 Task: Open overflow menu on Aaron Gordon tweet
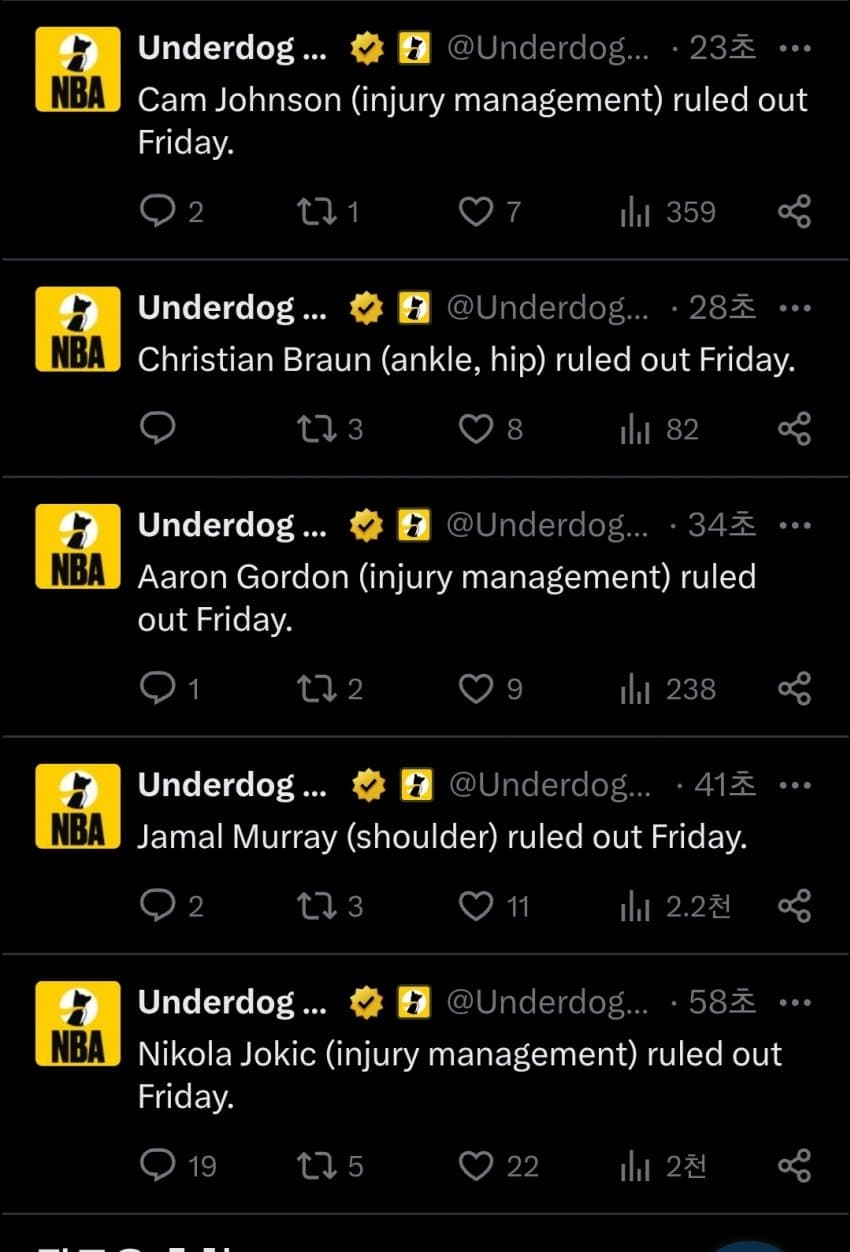794,525
